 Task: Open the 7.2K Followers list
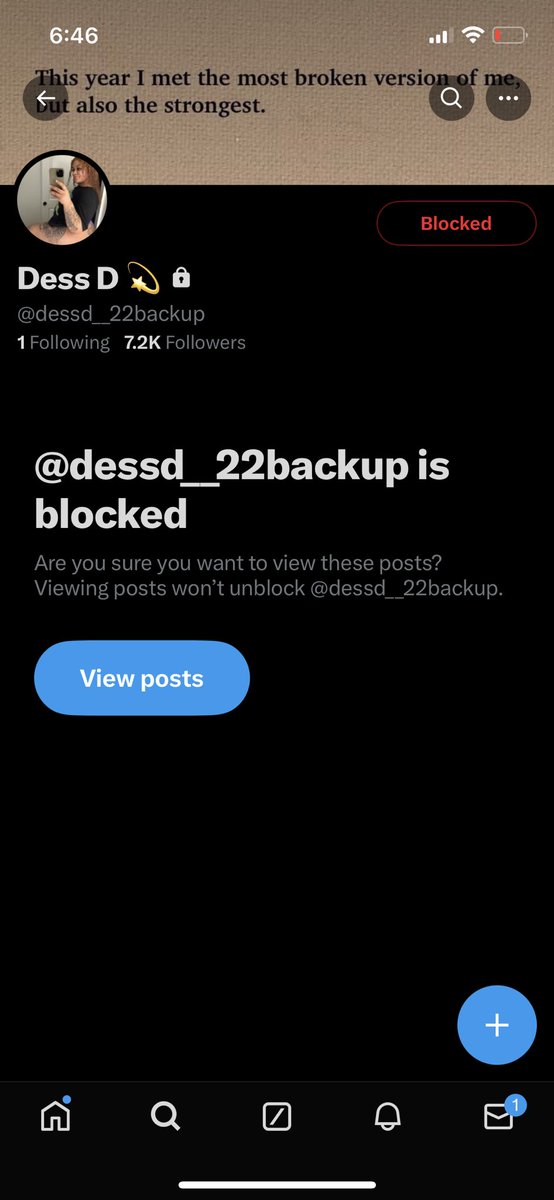pos(184,343)
